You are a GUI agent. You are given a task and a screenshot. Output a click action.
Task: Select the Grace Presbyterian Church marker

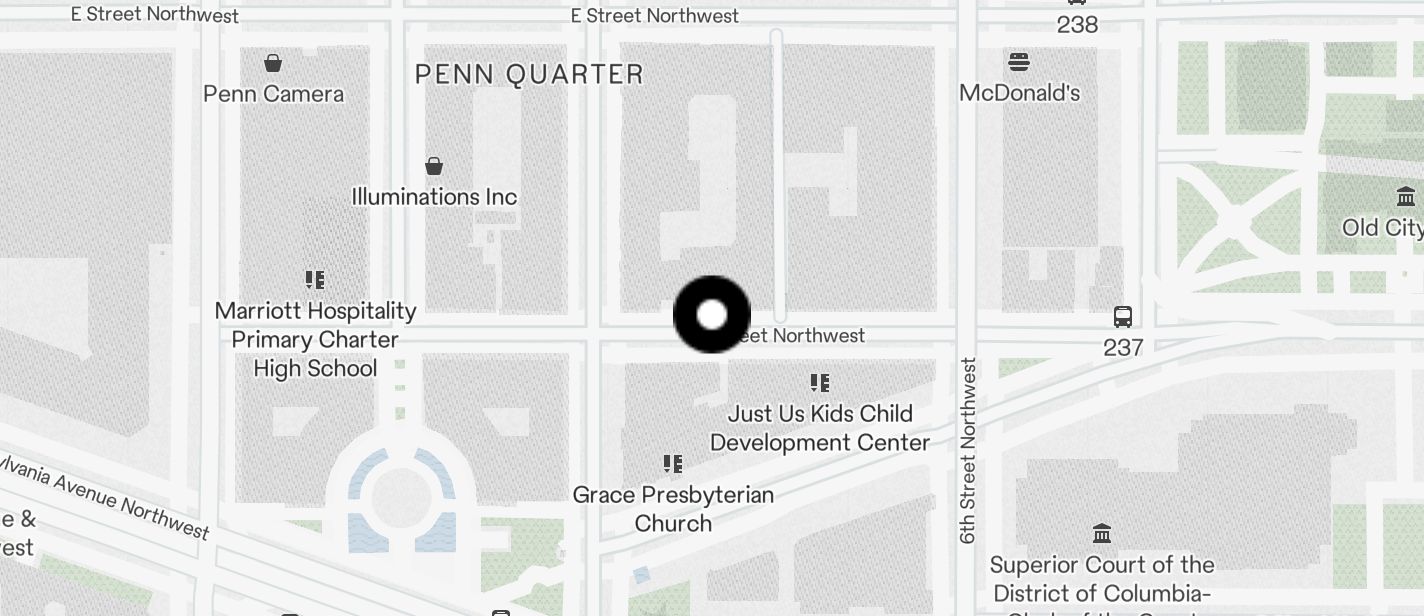(x=673, y=464)
